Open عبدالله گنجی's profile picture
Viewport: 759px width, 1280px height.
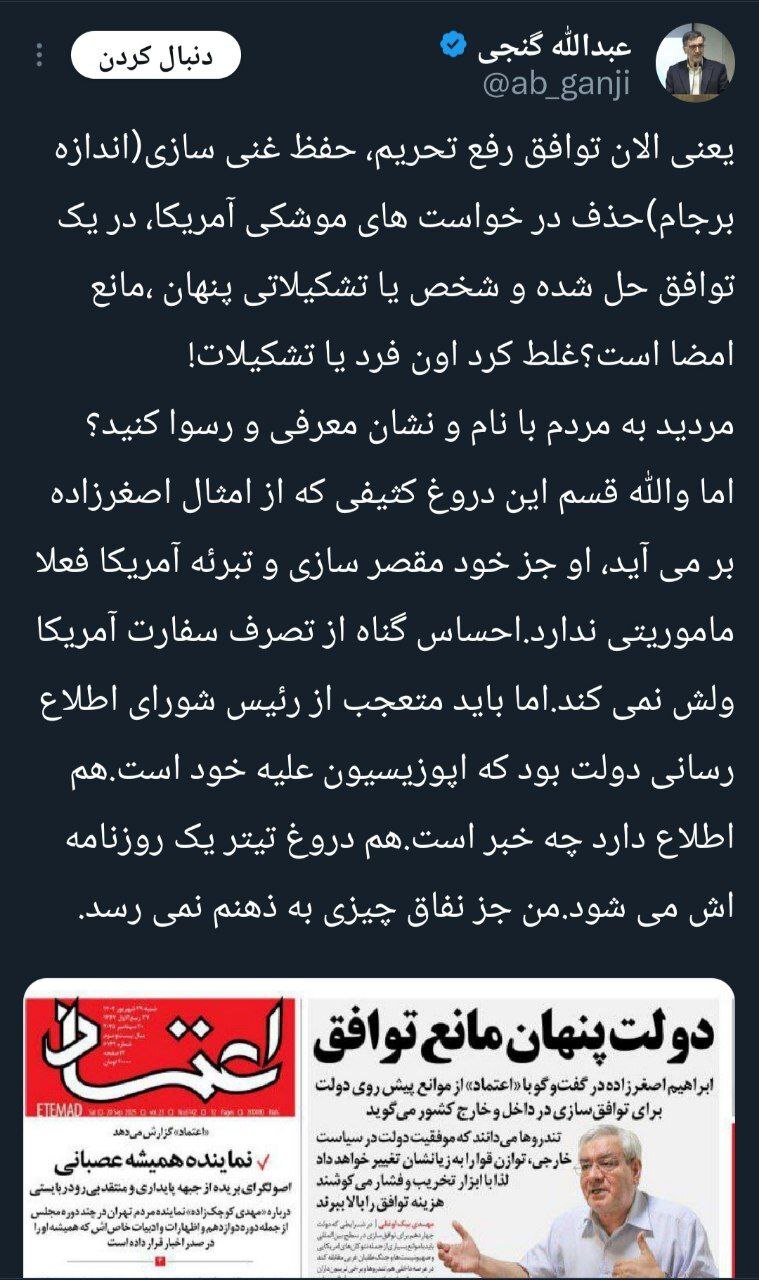click(x=695, y=64)
